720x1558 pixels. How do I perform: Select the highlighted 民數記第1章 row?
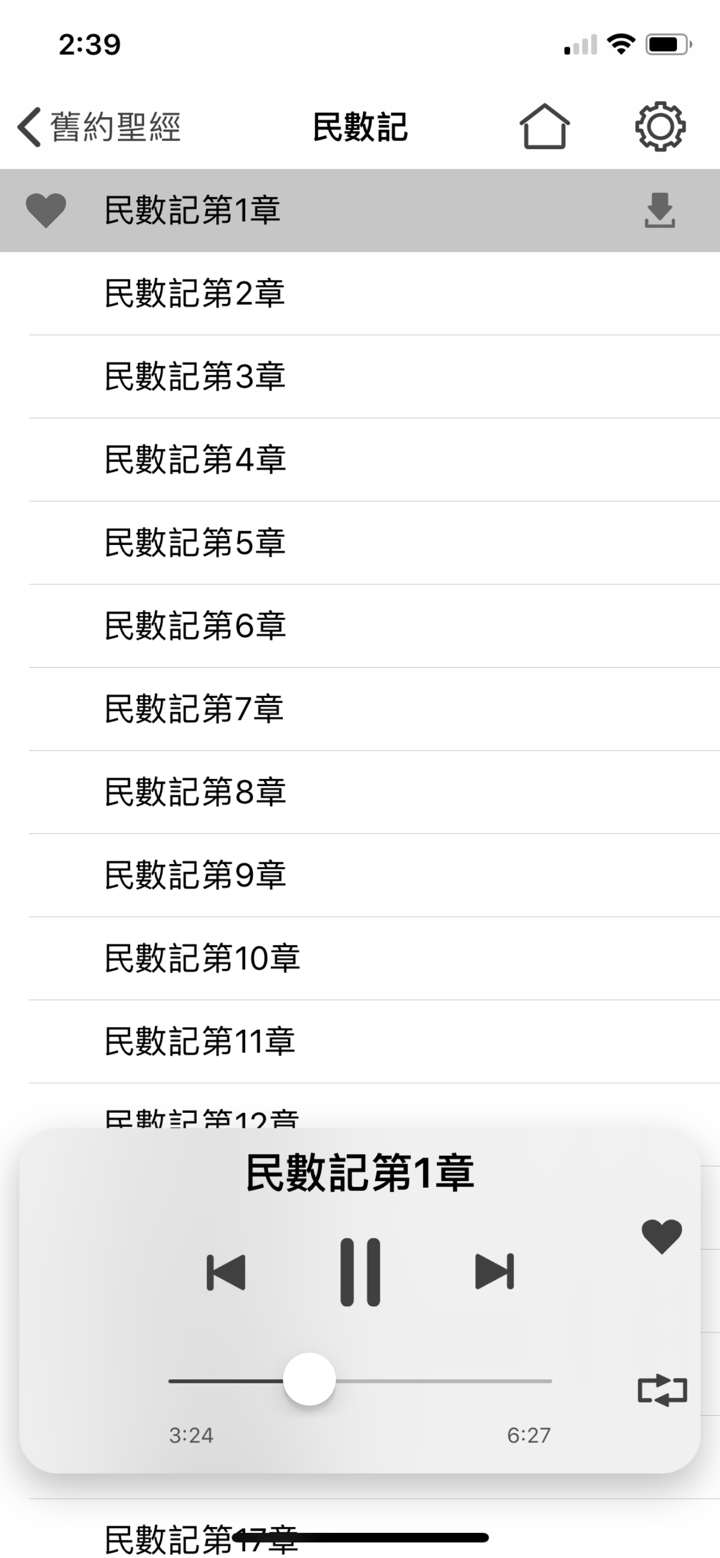tap(300, 211)
